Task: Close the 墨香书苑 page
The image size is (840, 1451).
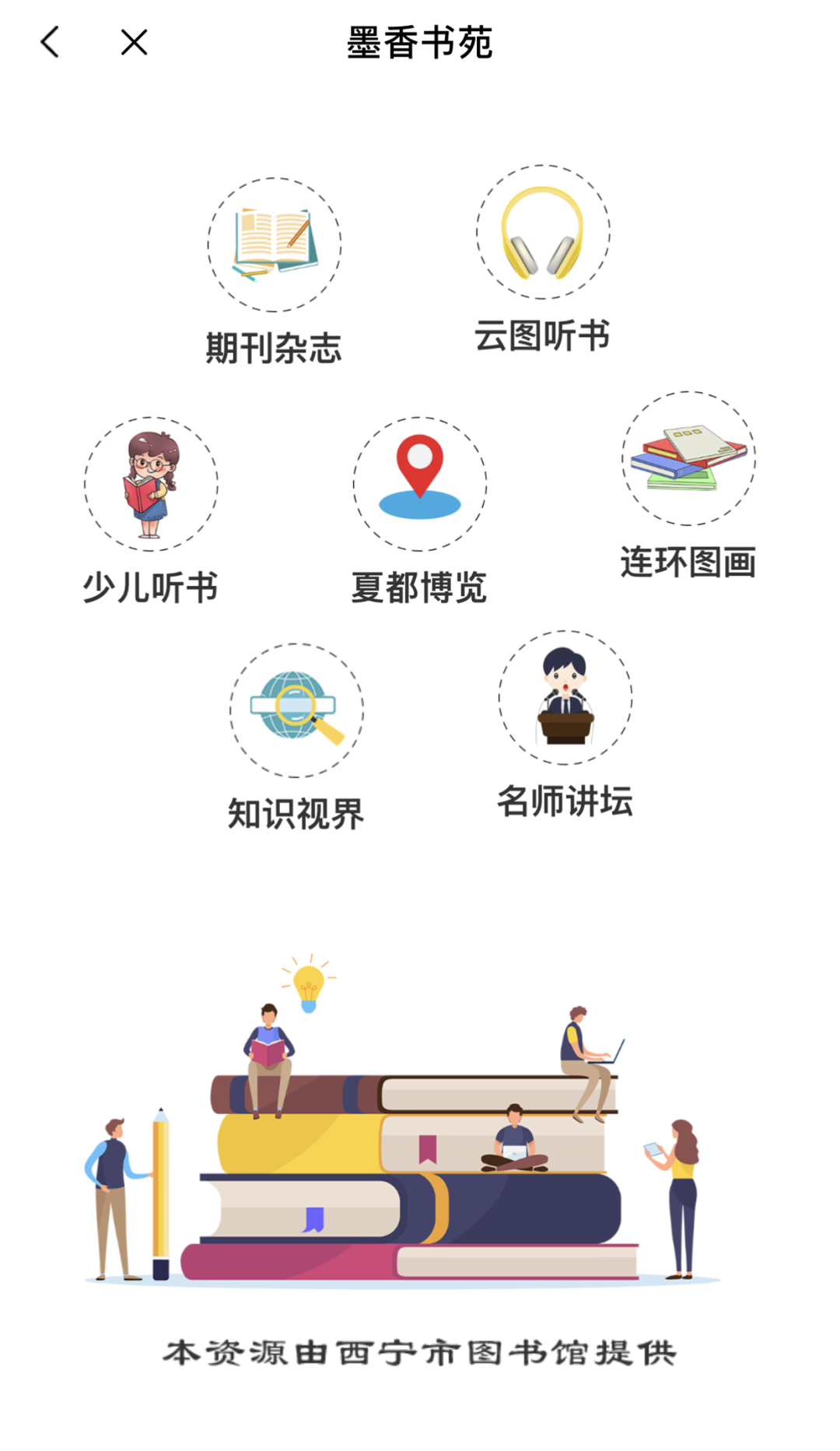Action: (134, 42)
